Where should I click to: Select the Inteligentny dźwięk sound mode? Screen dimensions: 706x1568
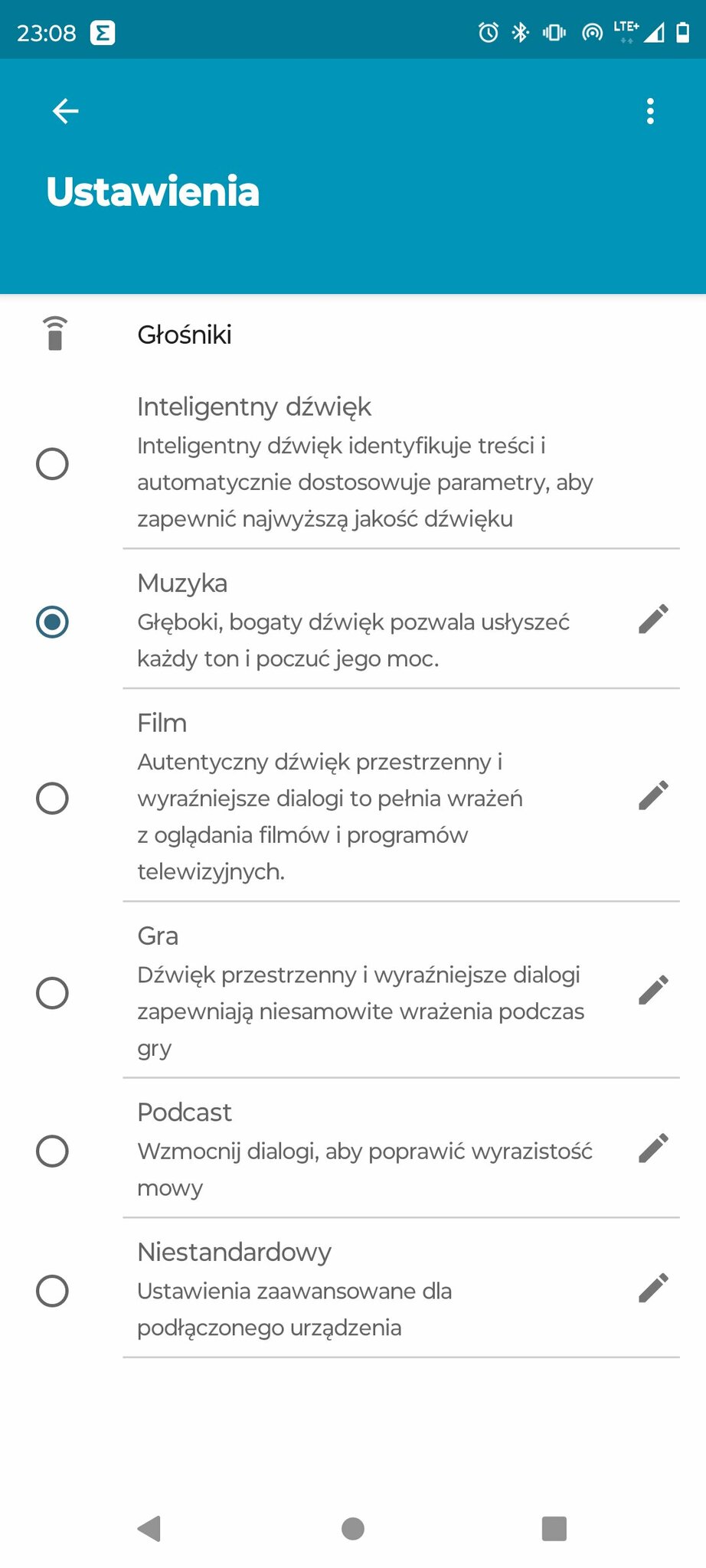tap(52, 463)
